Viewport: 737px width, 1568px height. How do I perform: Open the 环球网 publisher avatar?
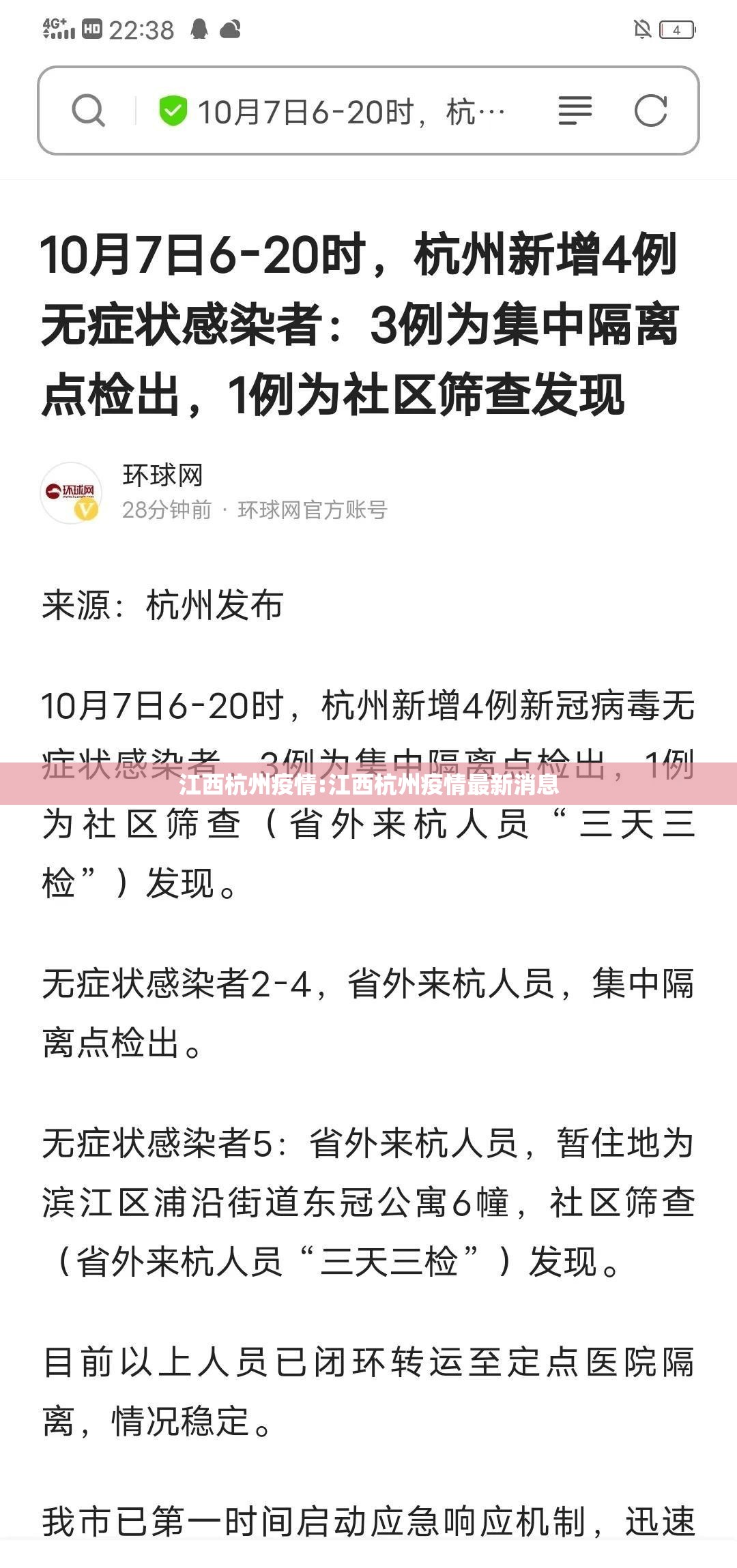[x=72, y=492]
